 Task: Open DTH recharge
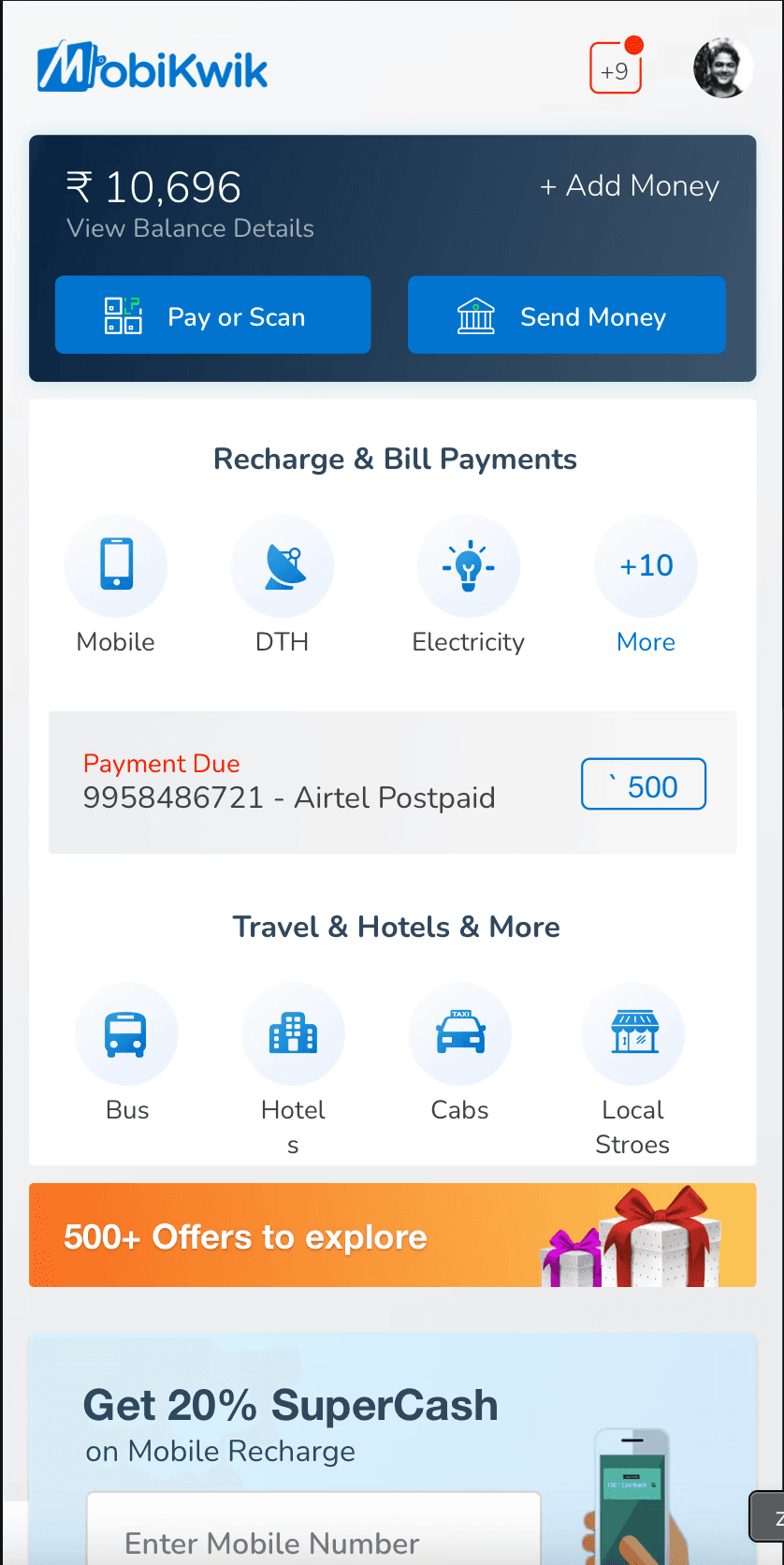(x=282, y=566)
